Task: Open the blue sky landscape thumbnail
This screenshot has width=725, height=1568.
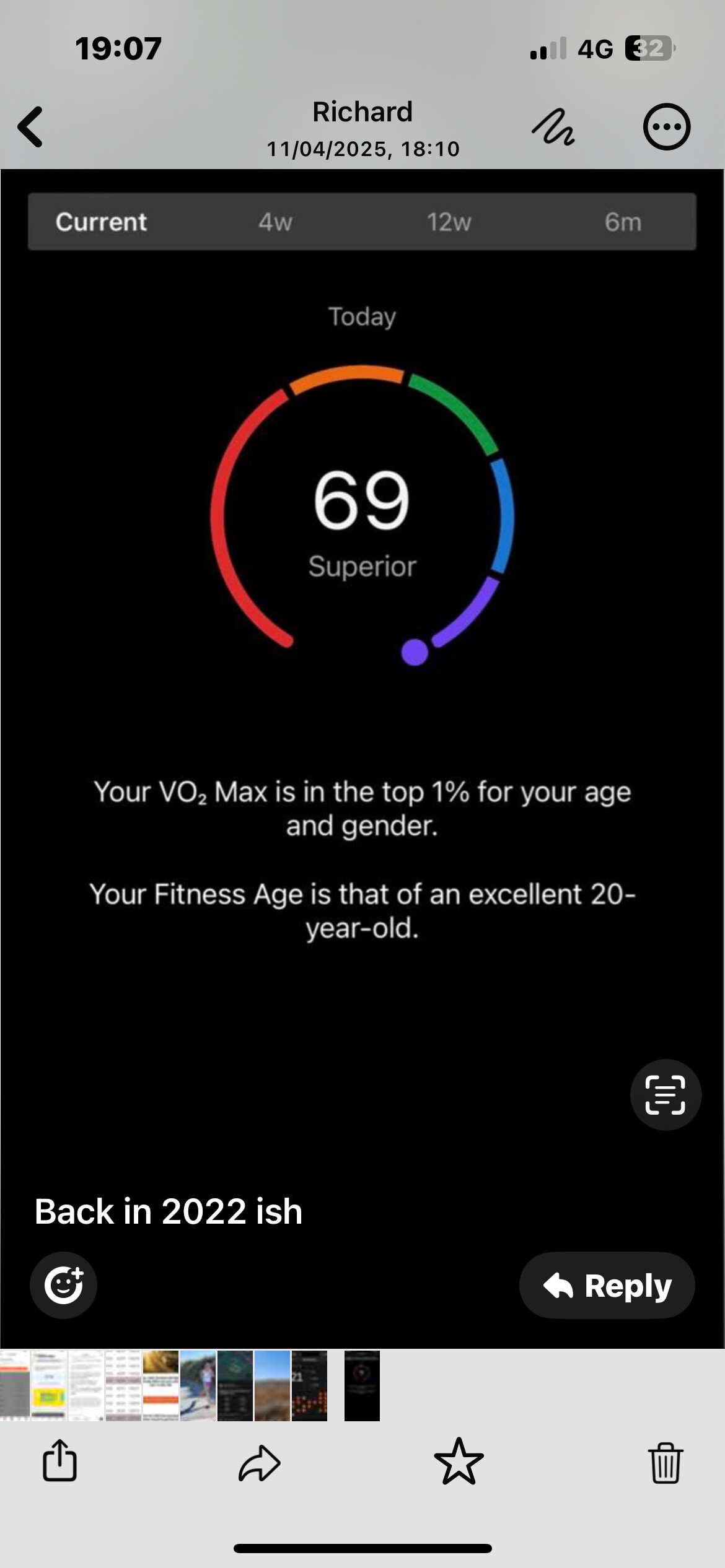Action: click(x=271, y=1386)
